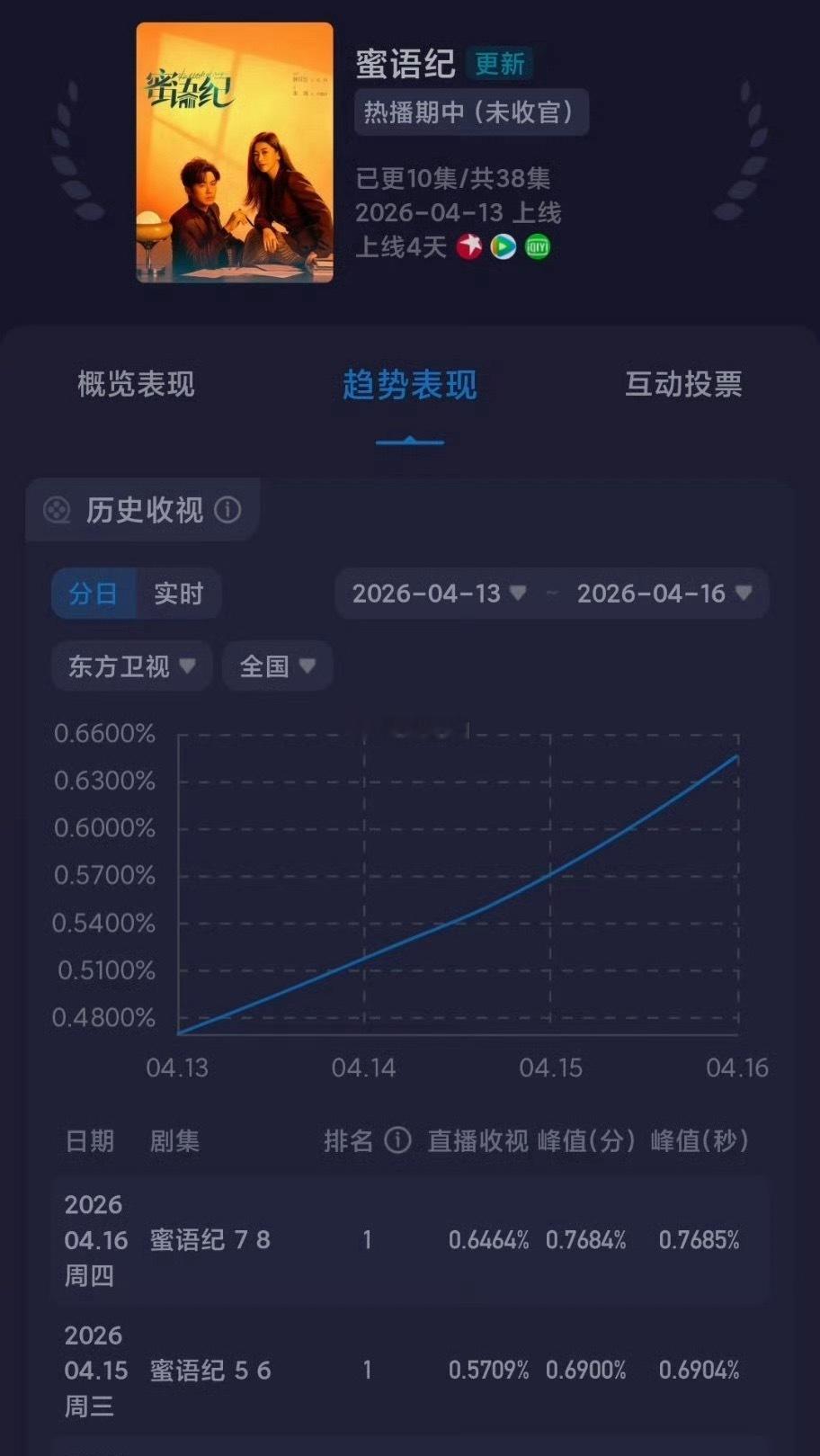
Task: Click the red star platform icon
Action: point(467,248)
